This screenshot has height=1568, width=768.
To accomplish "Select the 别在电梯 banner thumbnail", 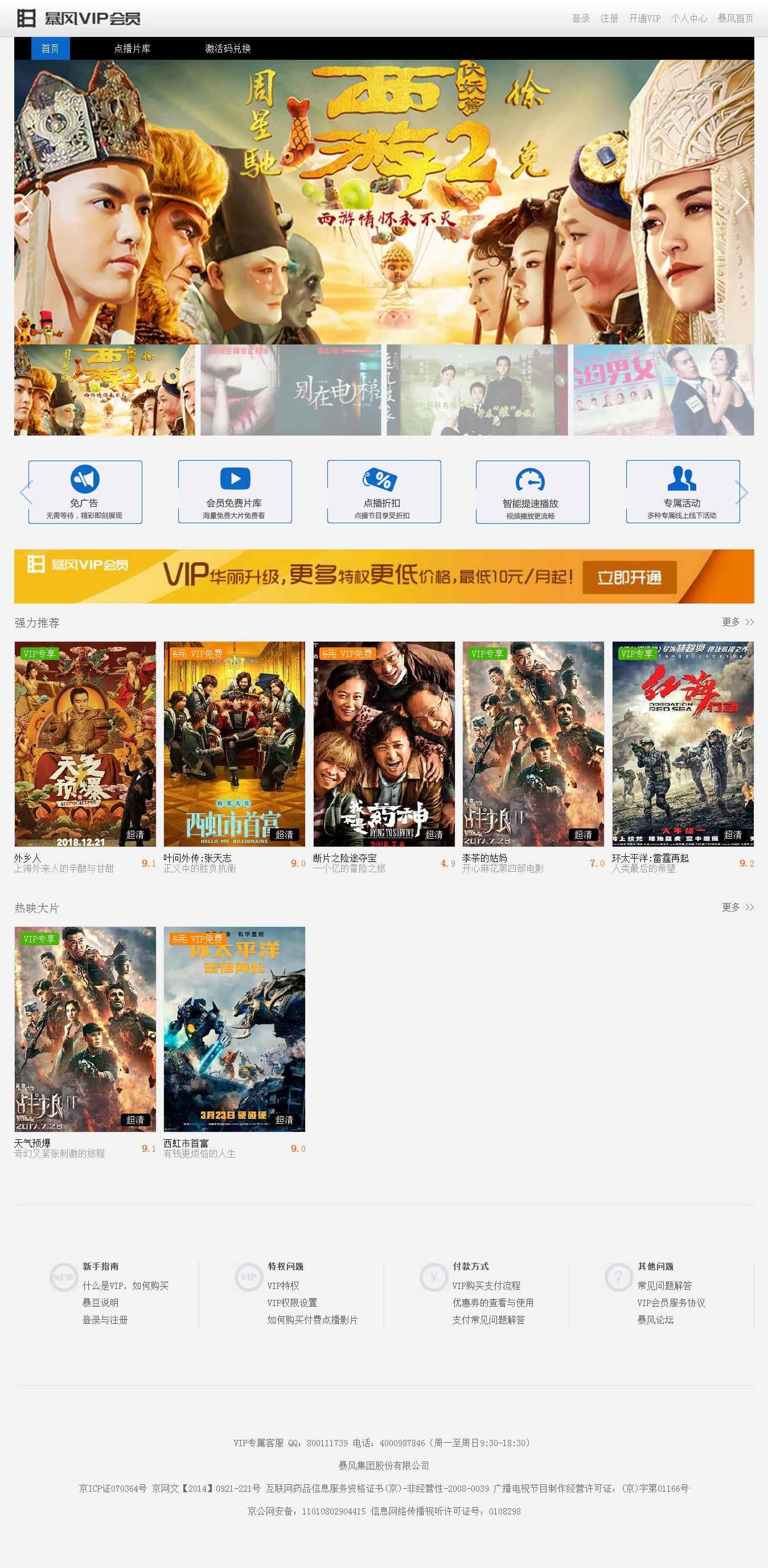I will click(x=290, y=390).
